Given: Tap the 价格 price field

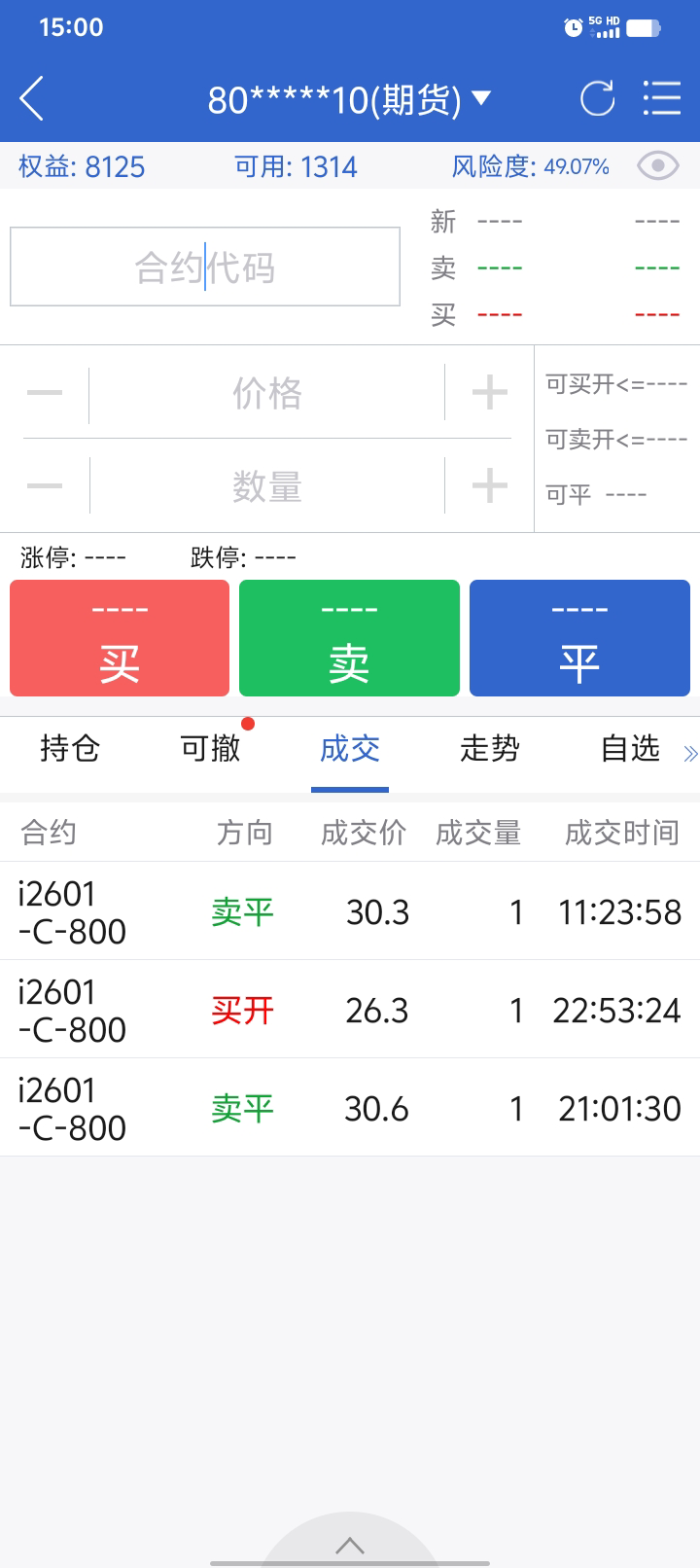Looking at the screenshot, I should click(267, 394).
